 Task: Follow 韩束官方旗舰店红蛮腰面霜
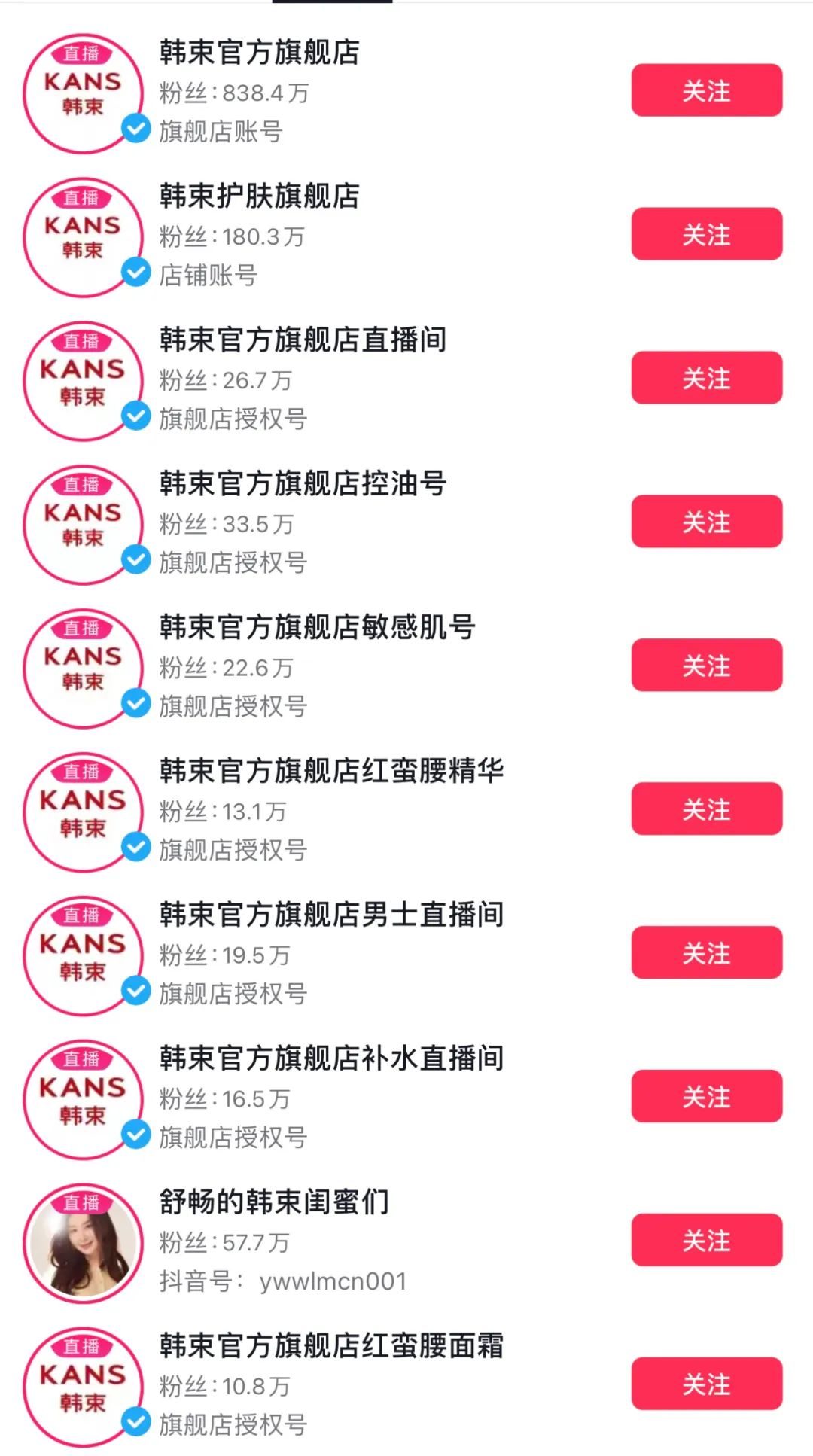[706, 1384]
